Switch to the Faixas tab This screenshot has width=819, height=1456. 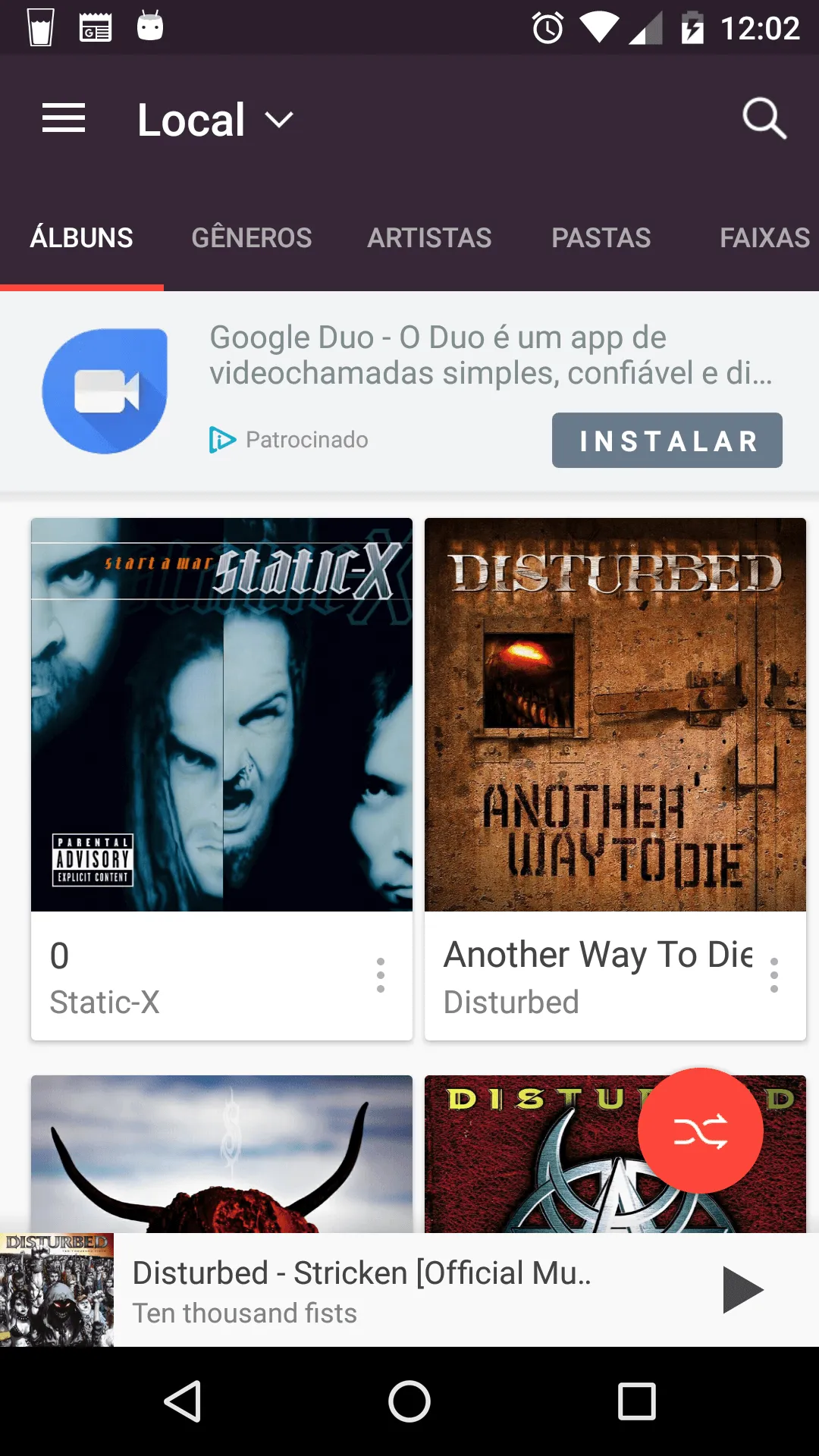(764, 238)
